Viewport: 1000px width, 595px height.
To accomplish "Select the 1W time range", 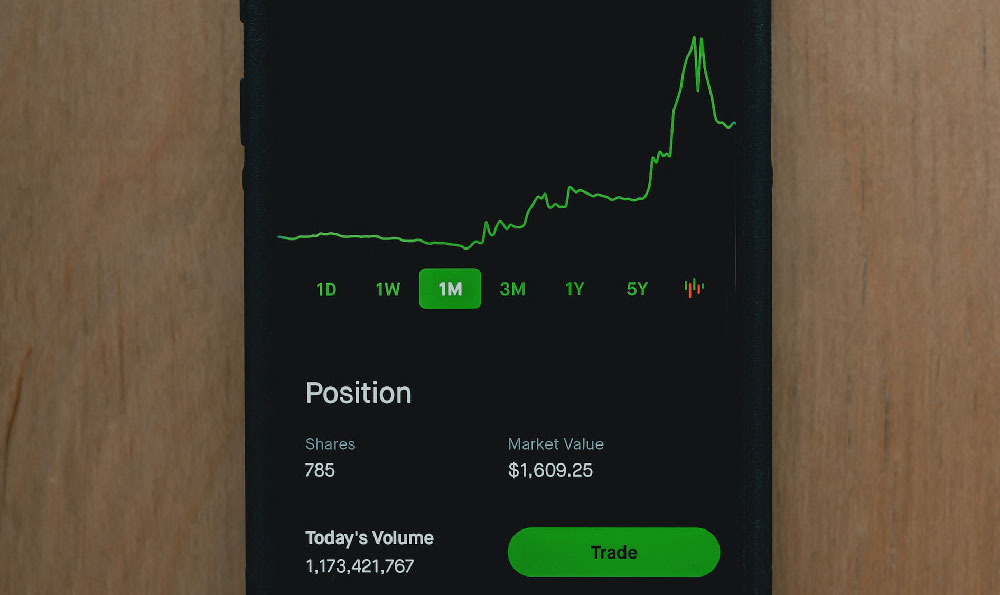I will (x=388, y=289).
